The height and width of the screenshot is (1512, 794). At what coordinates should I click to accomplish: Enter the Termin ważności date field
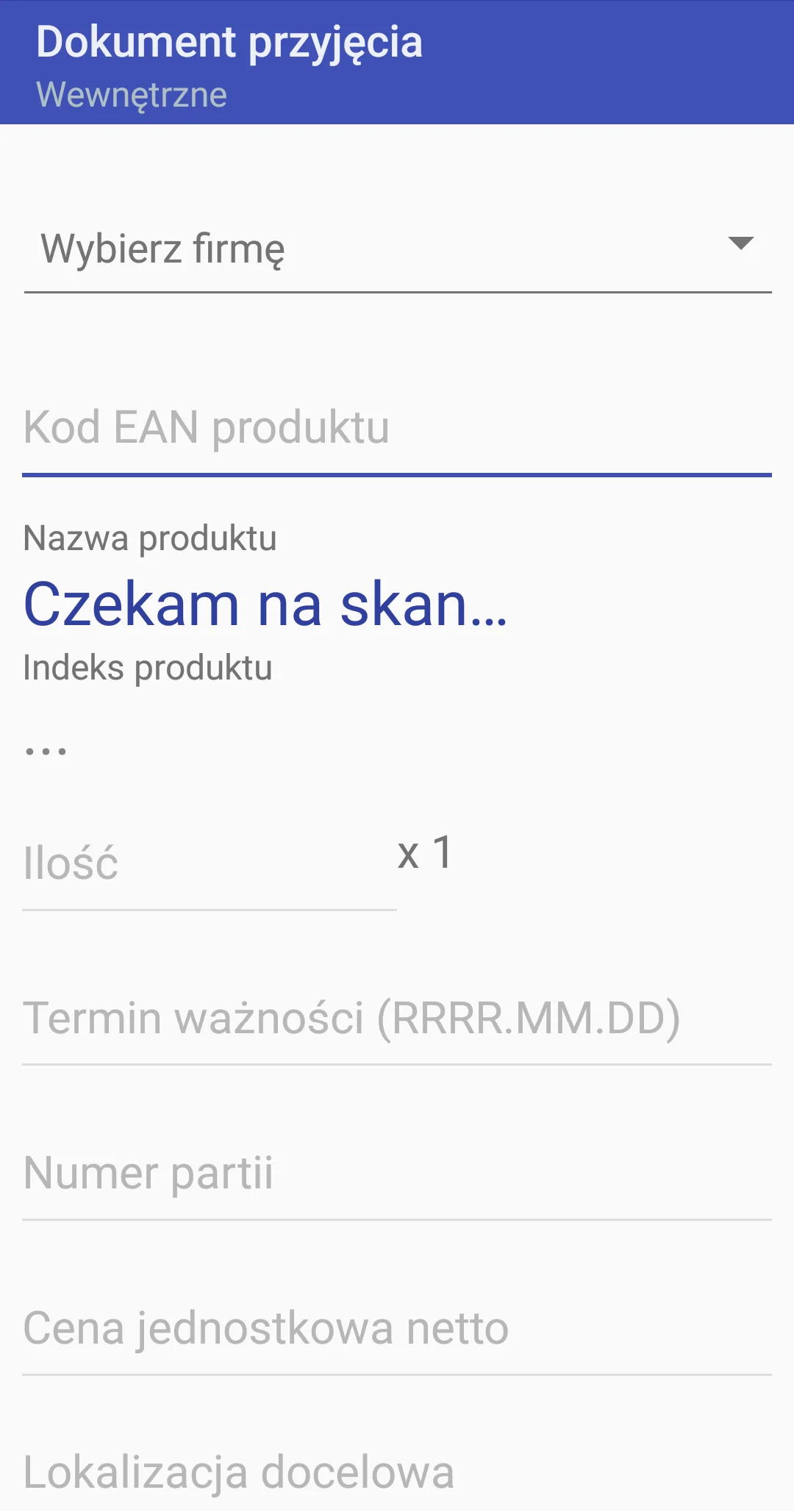point(397,1019)
